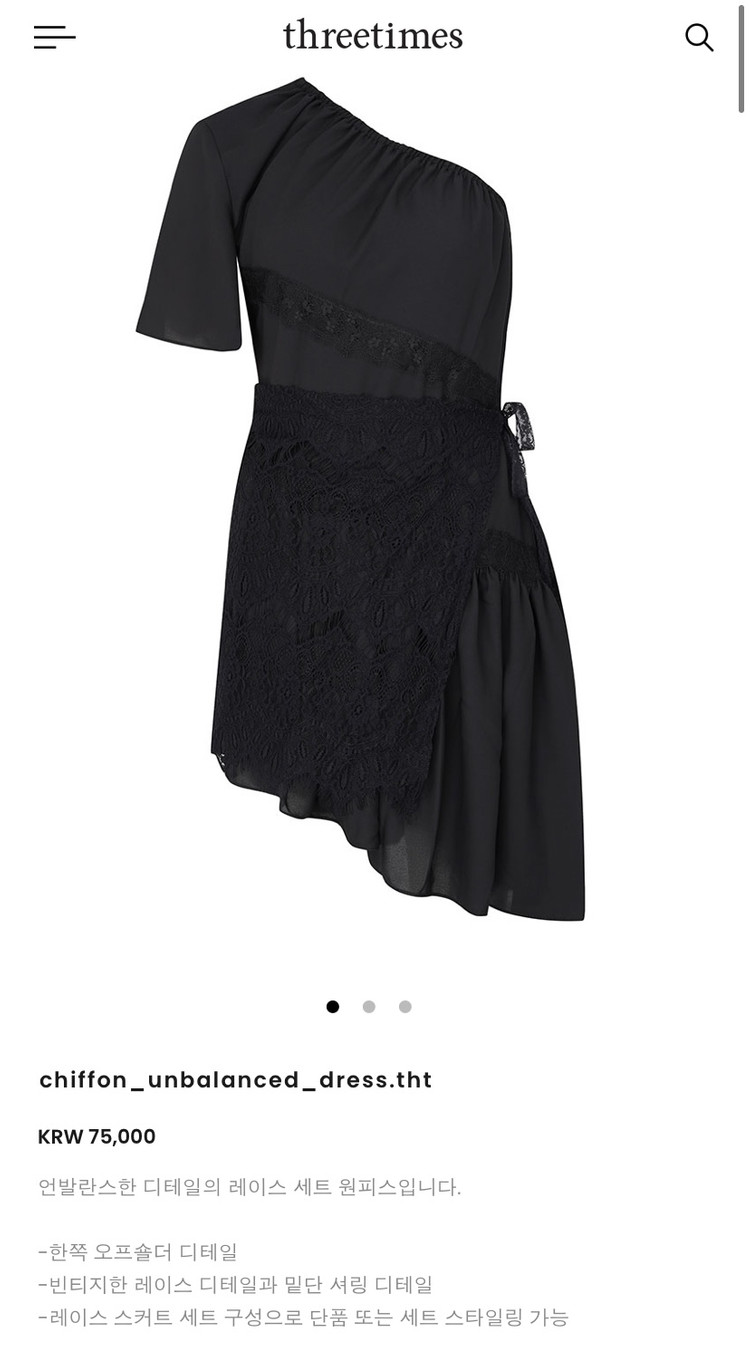Jump to the second product image dot
The height and width of the screenshot is (1348, 750).
tap(369, 1007)
